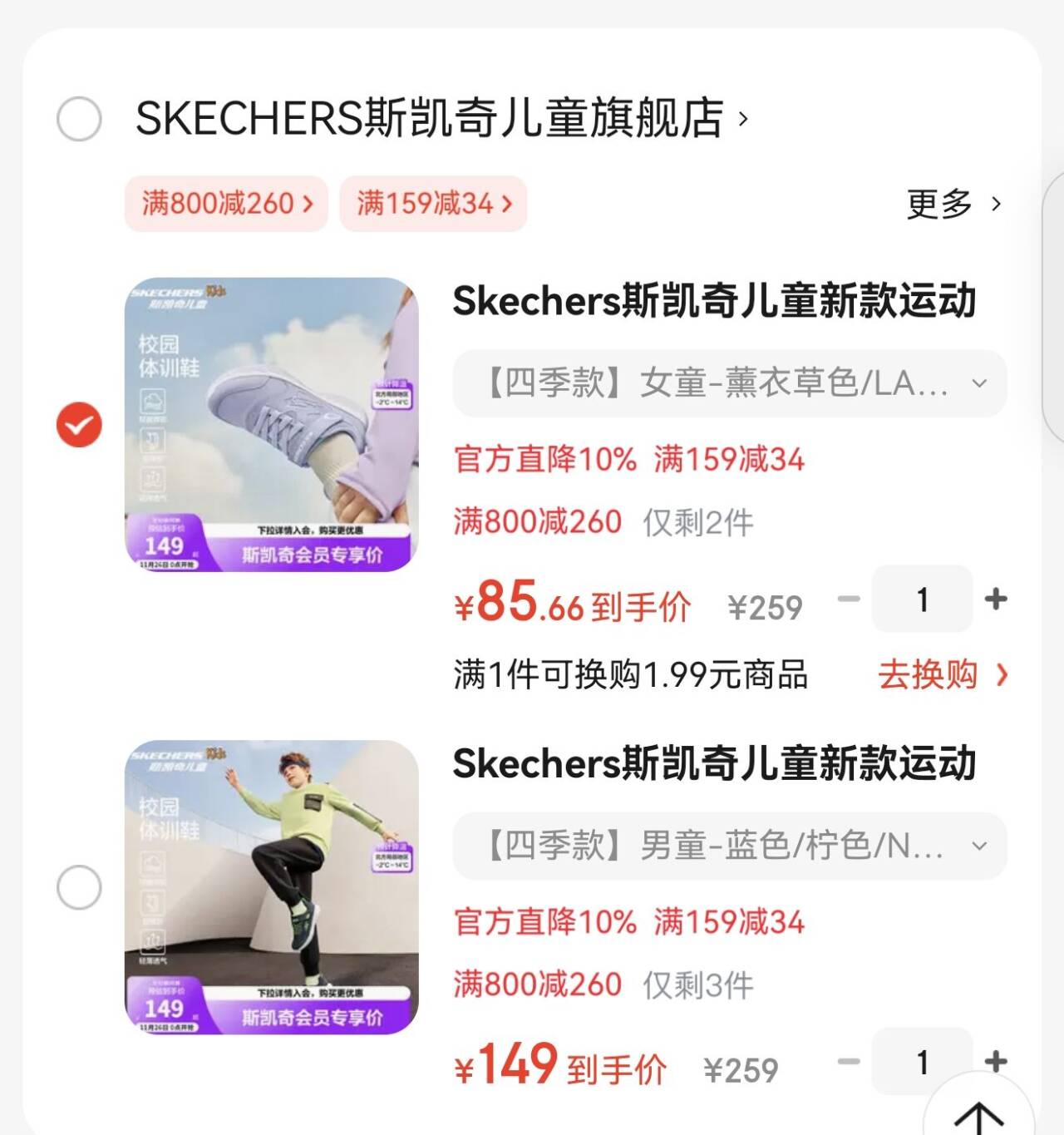
Task: Open the lavender girls' shoe product image
Action: [x=271, y=425]
